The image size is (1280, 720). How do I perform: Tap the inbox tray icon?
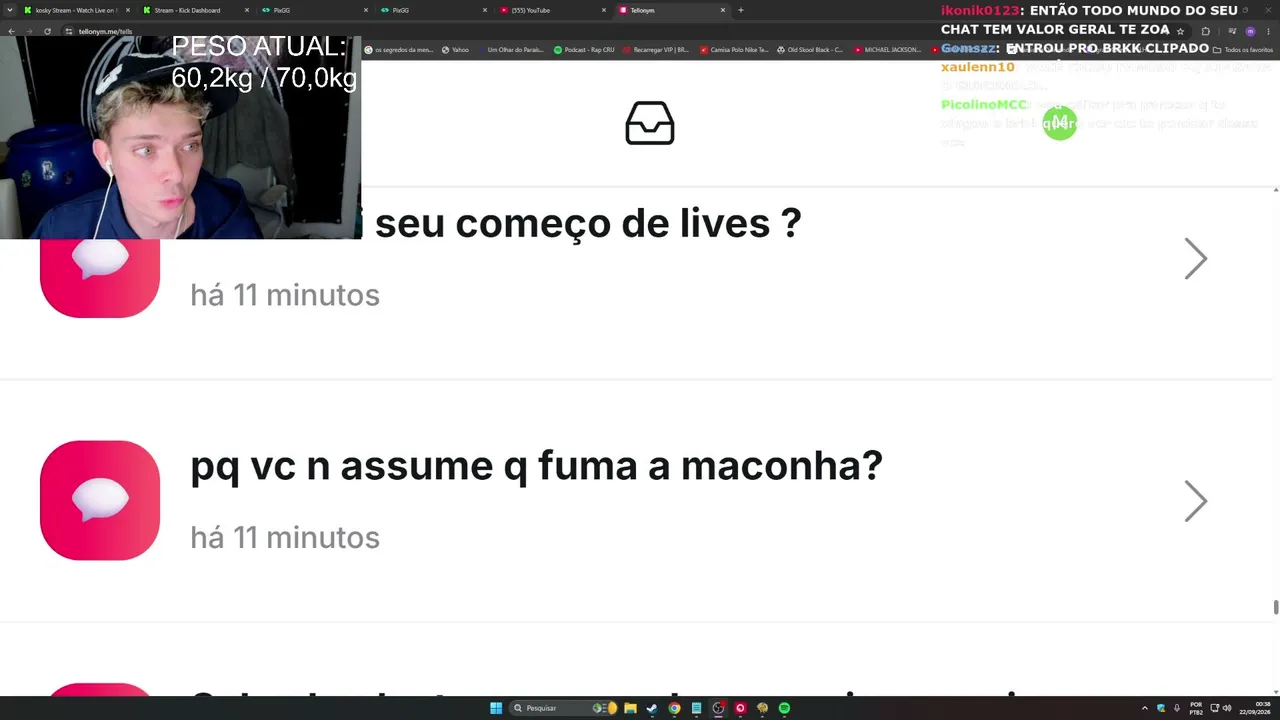pyautogui.click(x=650, y=123)
